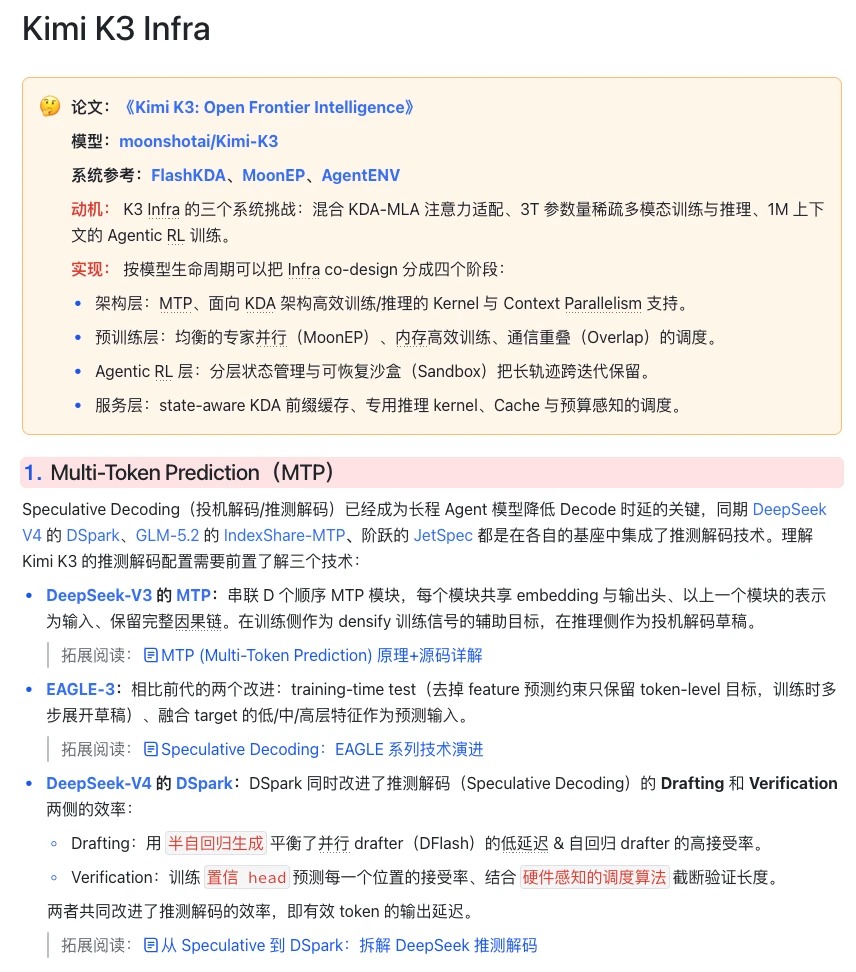Open the EAGLE-3 bullet link
The image size is (856, 972).
81,689
